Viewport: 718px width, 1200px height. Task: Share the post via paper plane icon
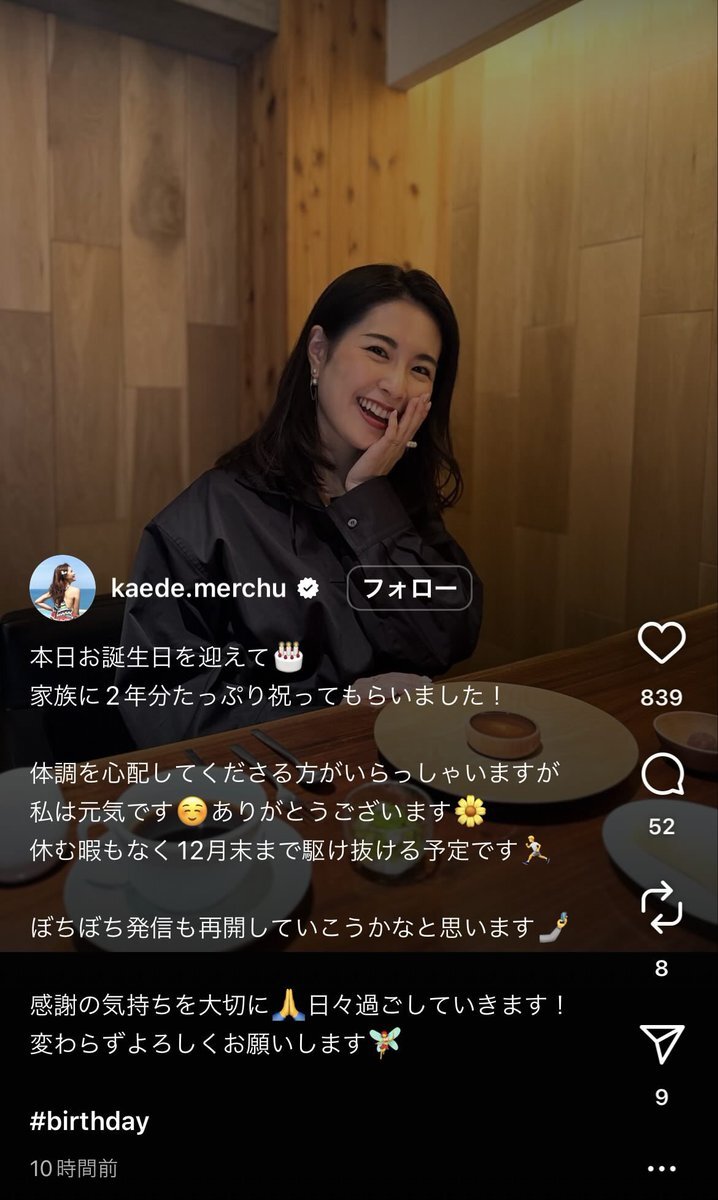(x=661, y=1044)
